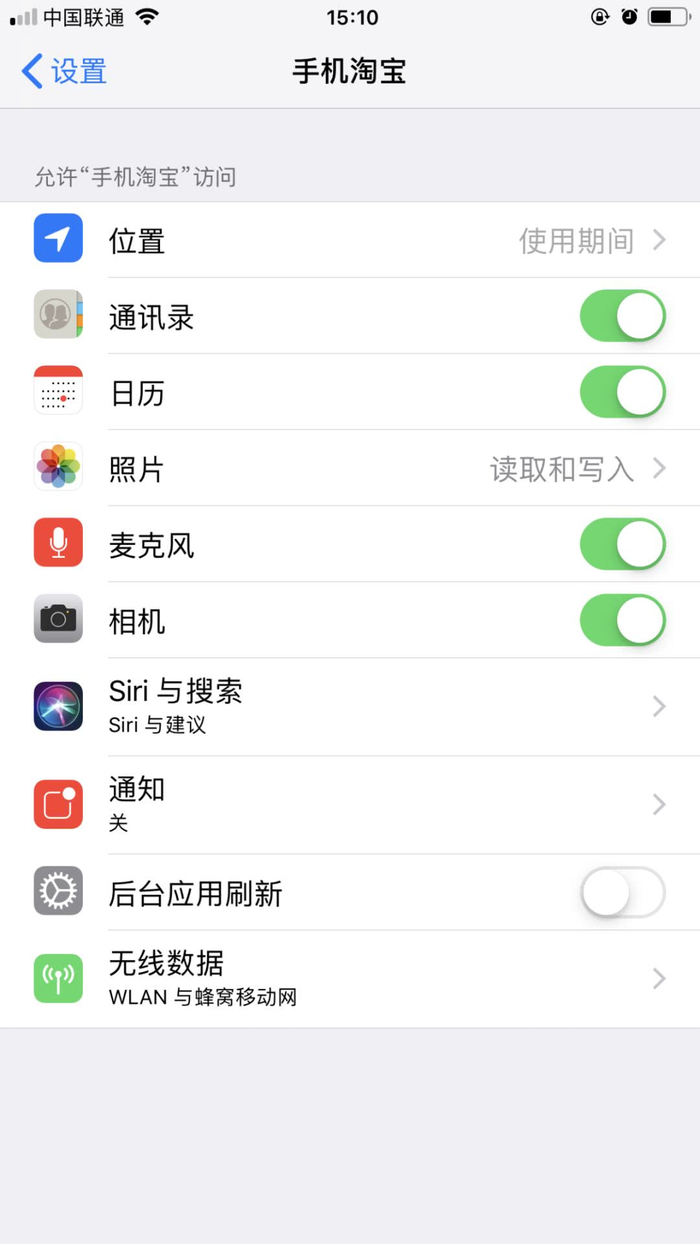Disable 日历 calendar access
This screenshot has height=1244, width=700.
[622, 393]
